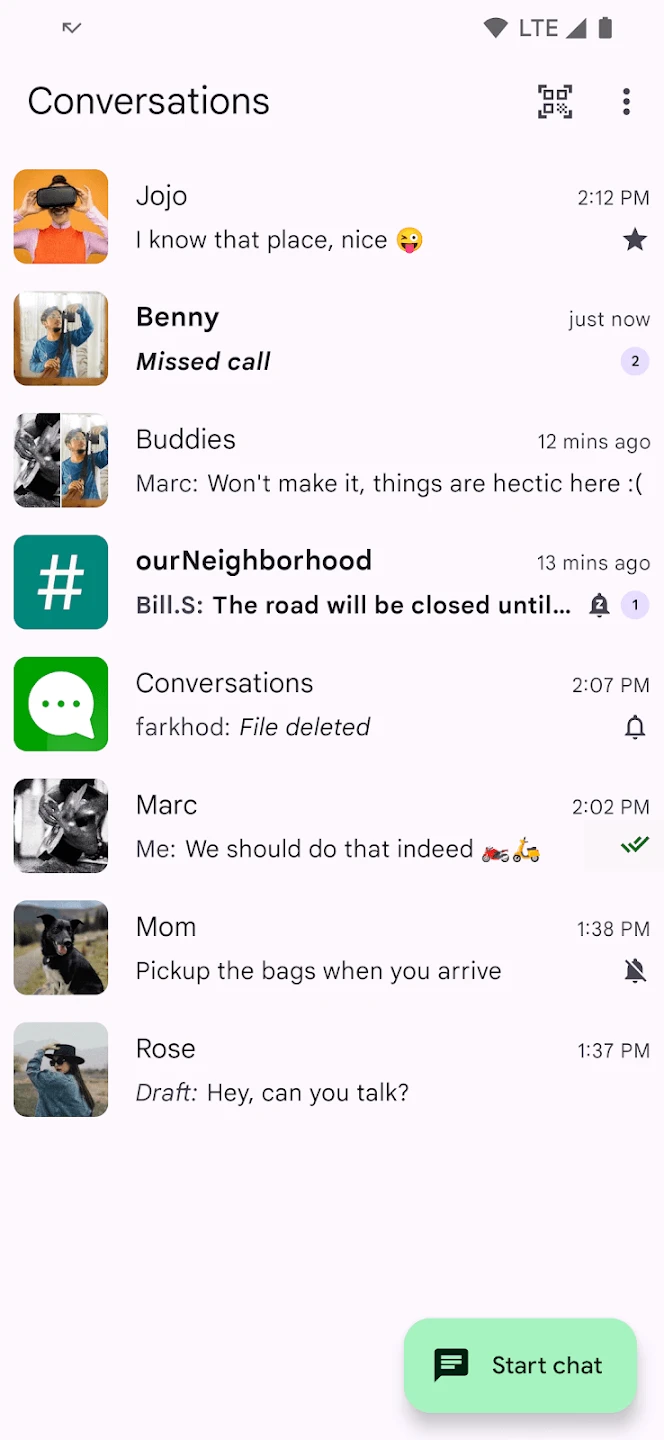This screenshot has height=1440, width=664.
Task: Open the overflow menu
Action: click(x=626, y=101)
